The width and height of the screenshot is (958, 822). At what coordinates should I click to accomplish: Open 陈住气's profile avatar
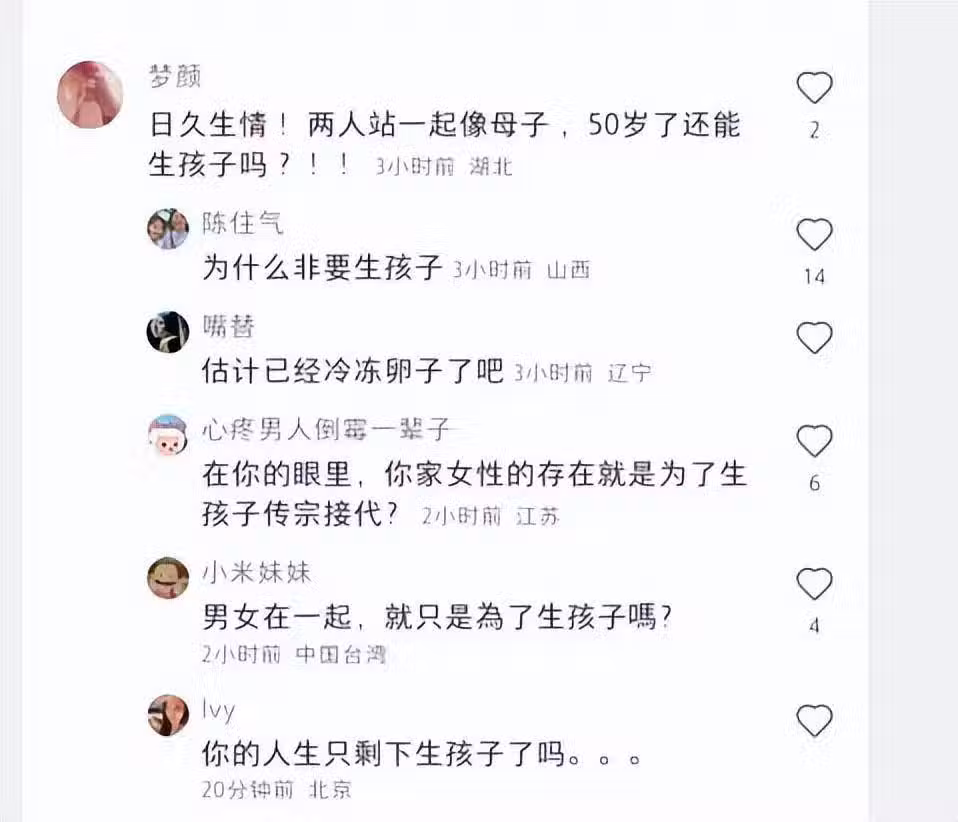pyautogui.click(x=167, y=229)
